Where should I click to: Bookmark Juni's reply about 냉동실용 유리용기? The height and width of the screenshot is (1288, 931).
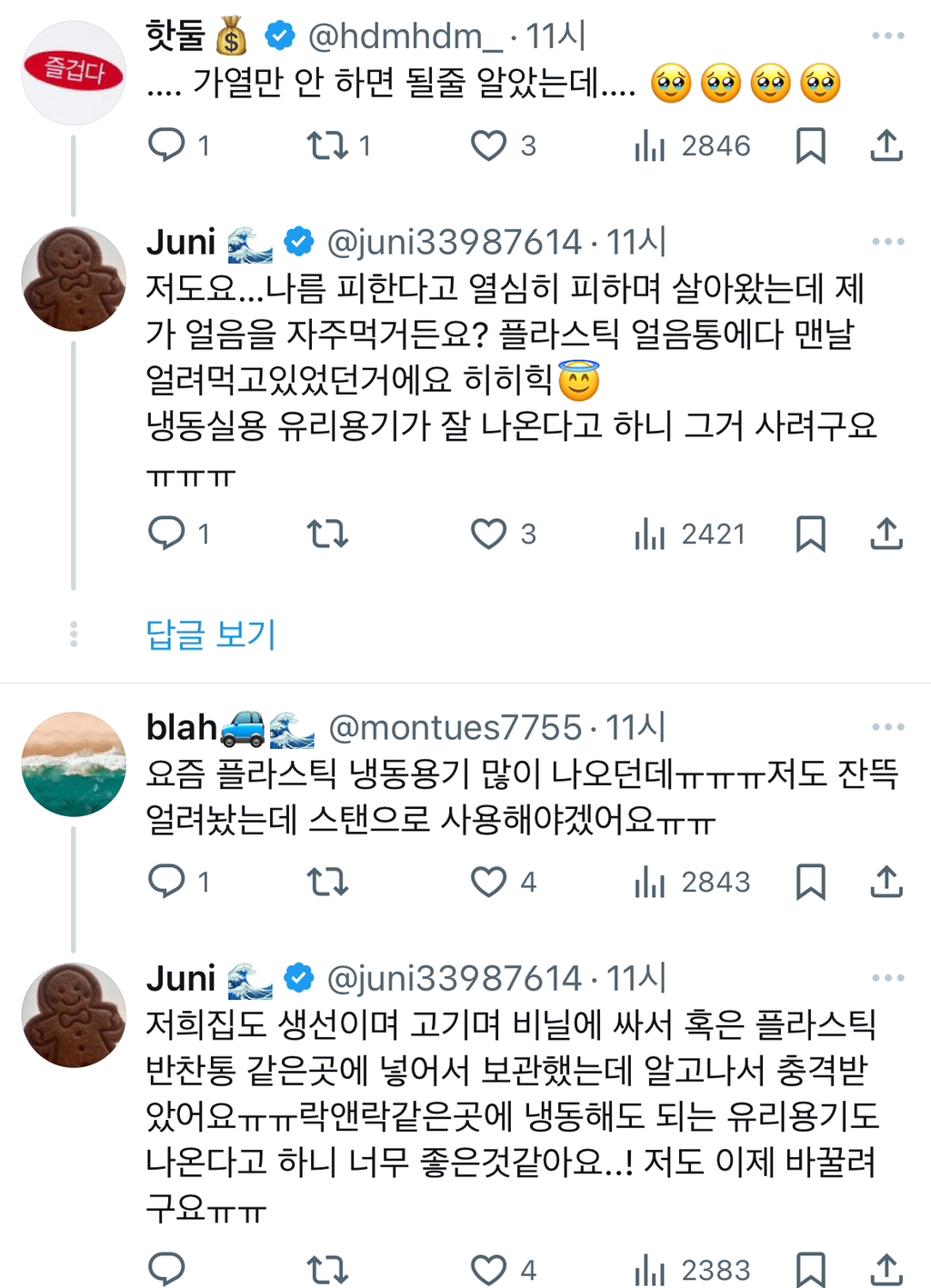[x=810, y=534]
